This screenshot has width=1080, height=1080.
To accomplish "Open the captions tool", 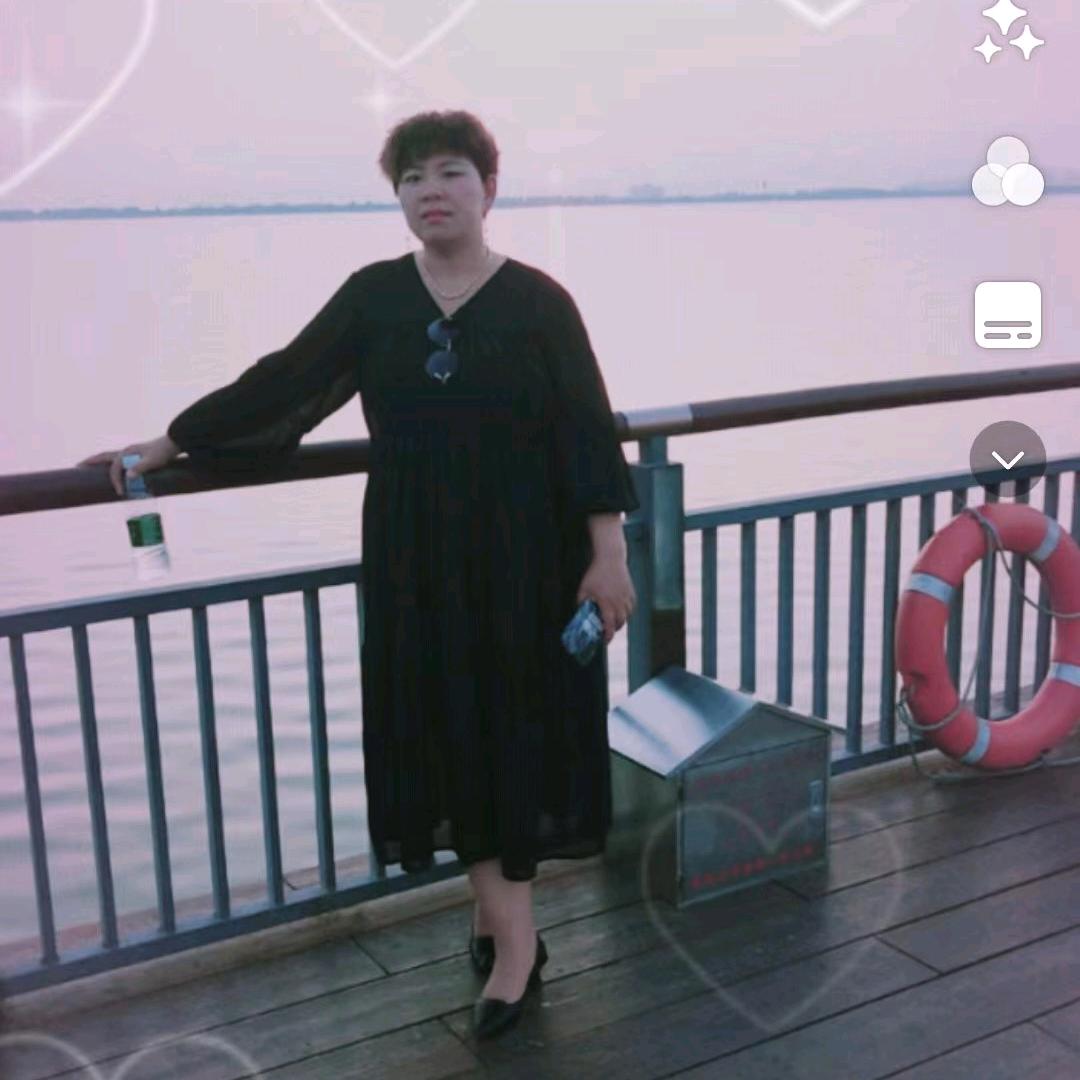I will [1008, 315].
